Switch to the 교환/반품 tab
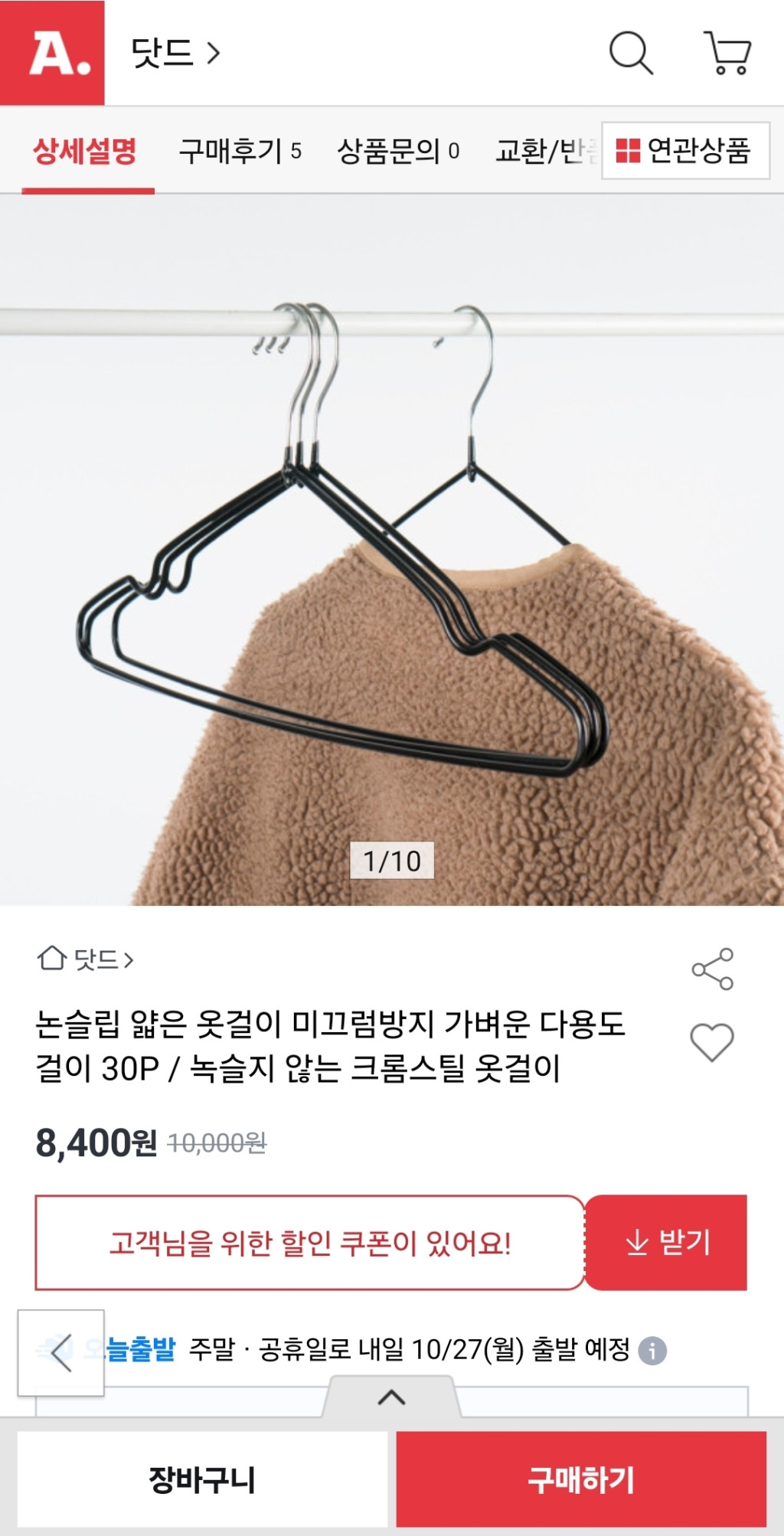784x1536 pixels. coord(545,151)
